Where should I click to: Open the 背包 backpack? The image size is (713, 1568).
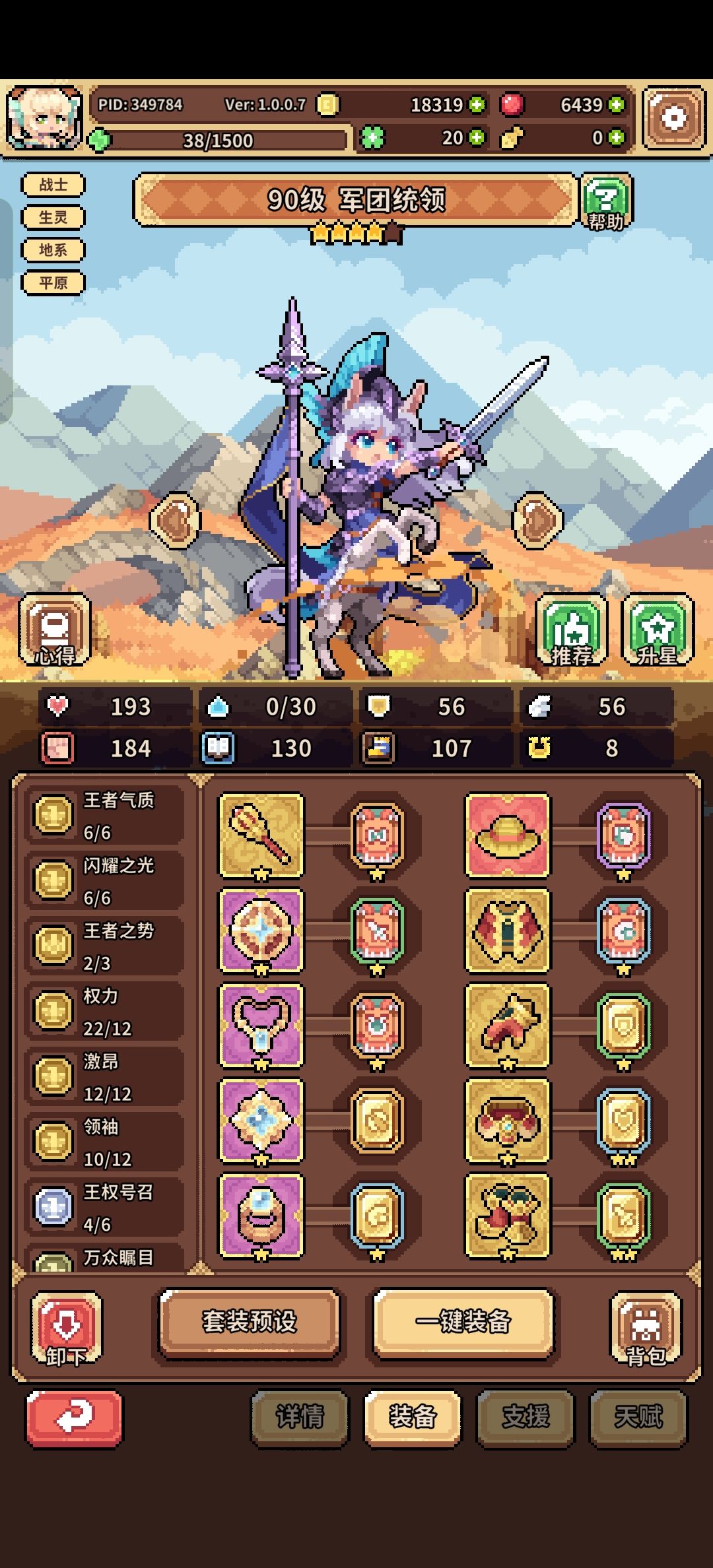[646, 1328]
